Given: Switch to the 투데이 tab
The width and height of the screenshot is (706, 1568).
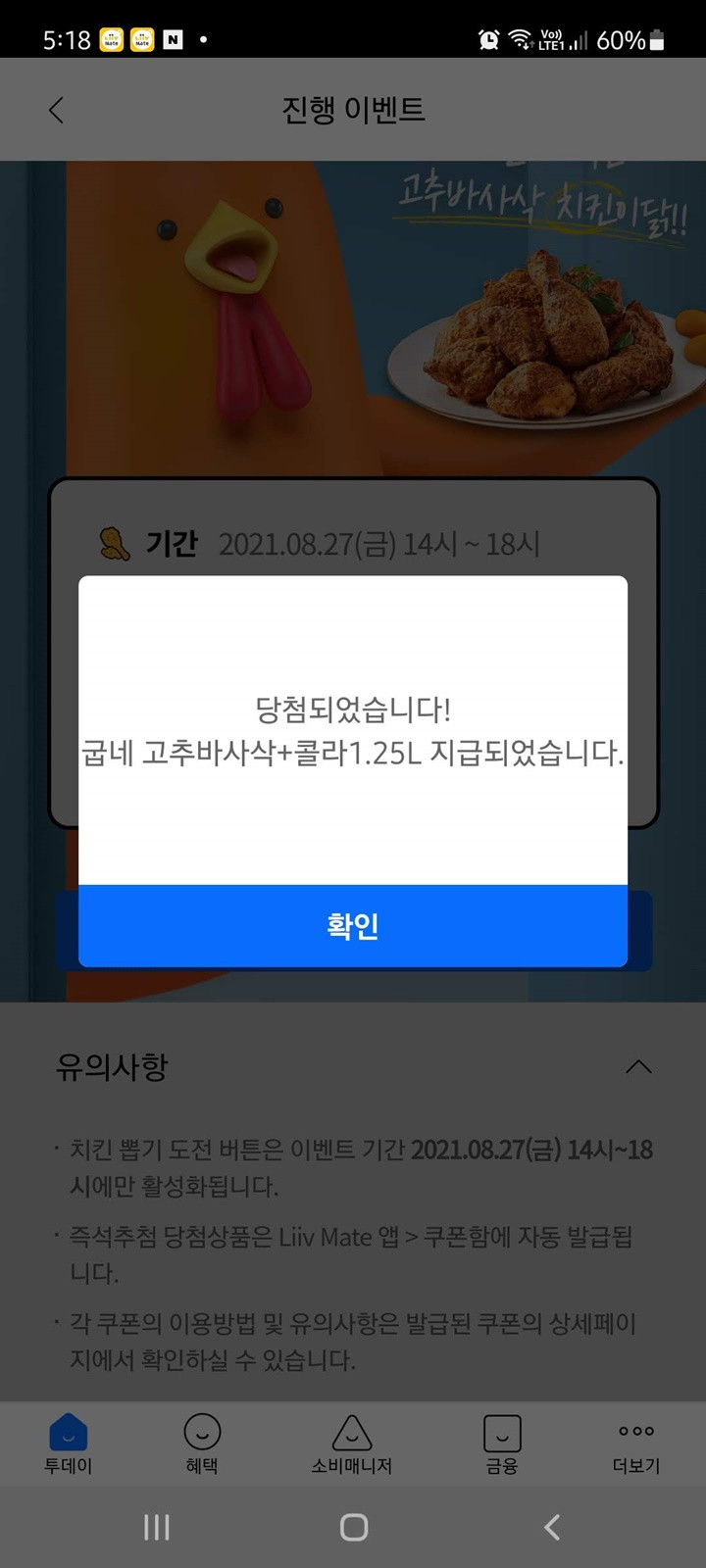Looking at the screenshot, I should tap(68, 1445).
